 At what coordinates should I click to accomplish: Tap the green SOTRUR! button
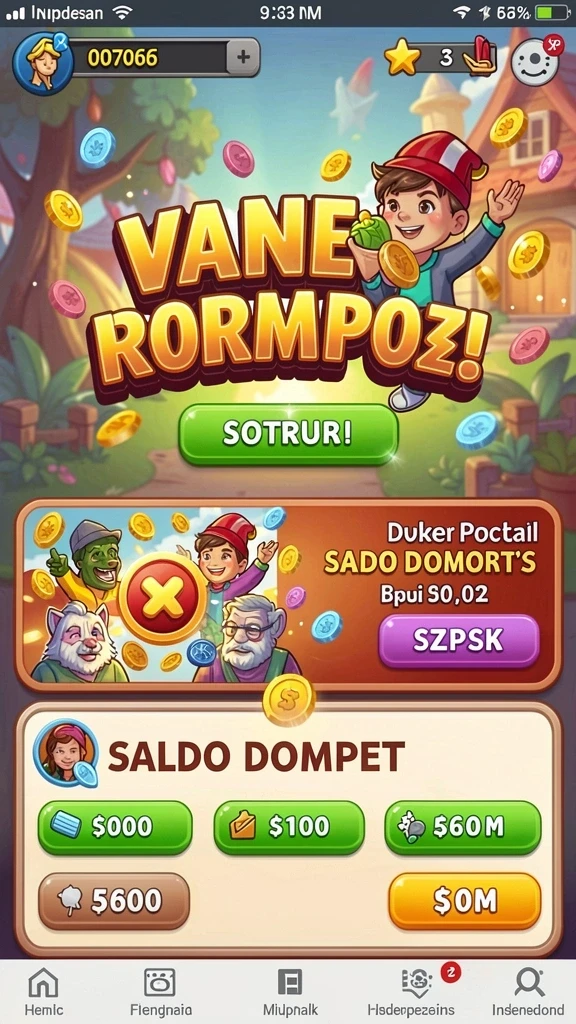[288, 434]
